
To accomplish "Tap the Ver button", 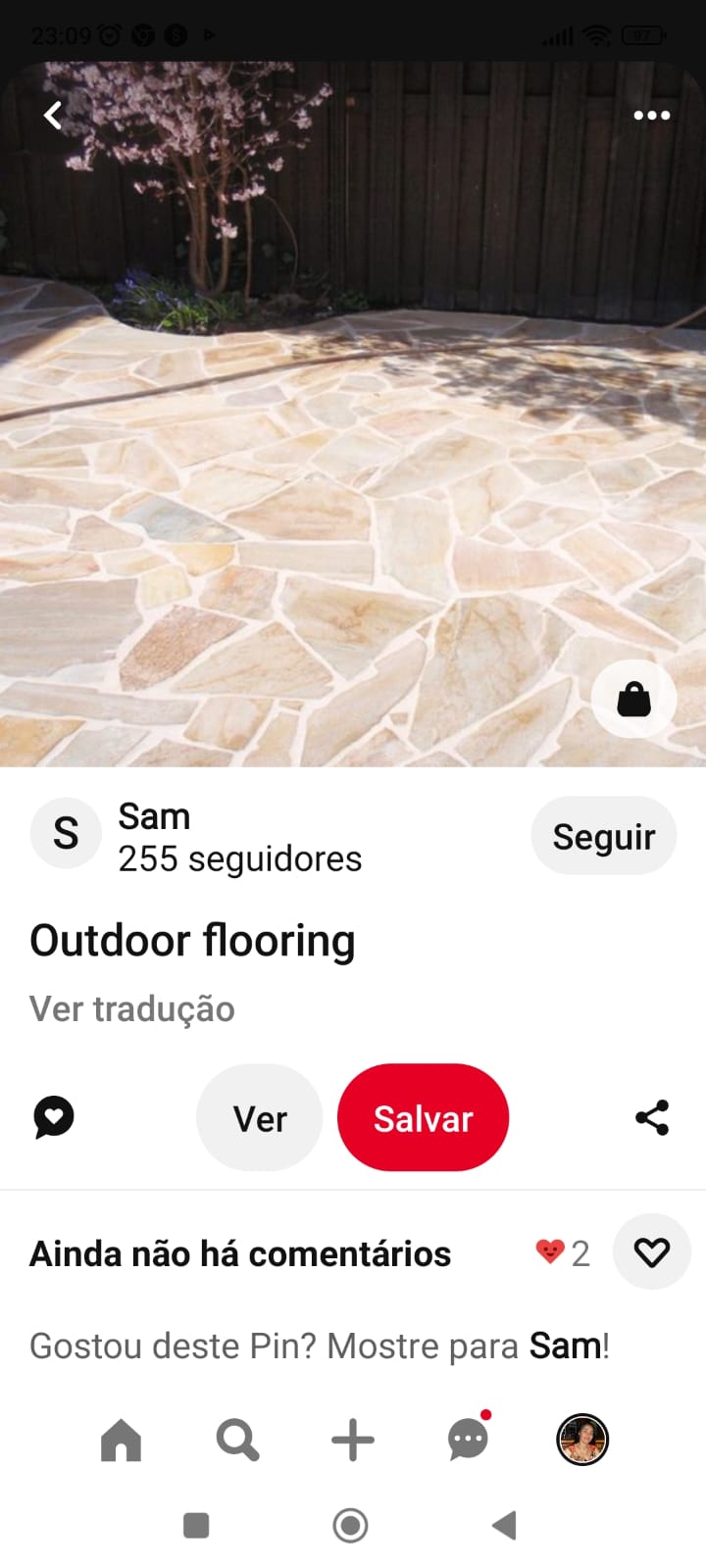I will [x=260, y=1118].
